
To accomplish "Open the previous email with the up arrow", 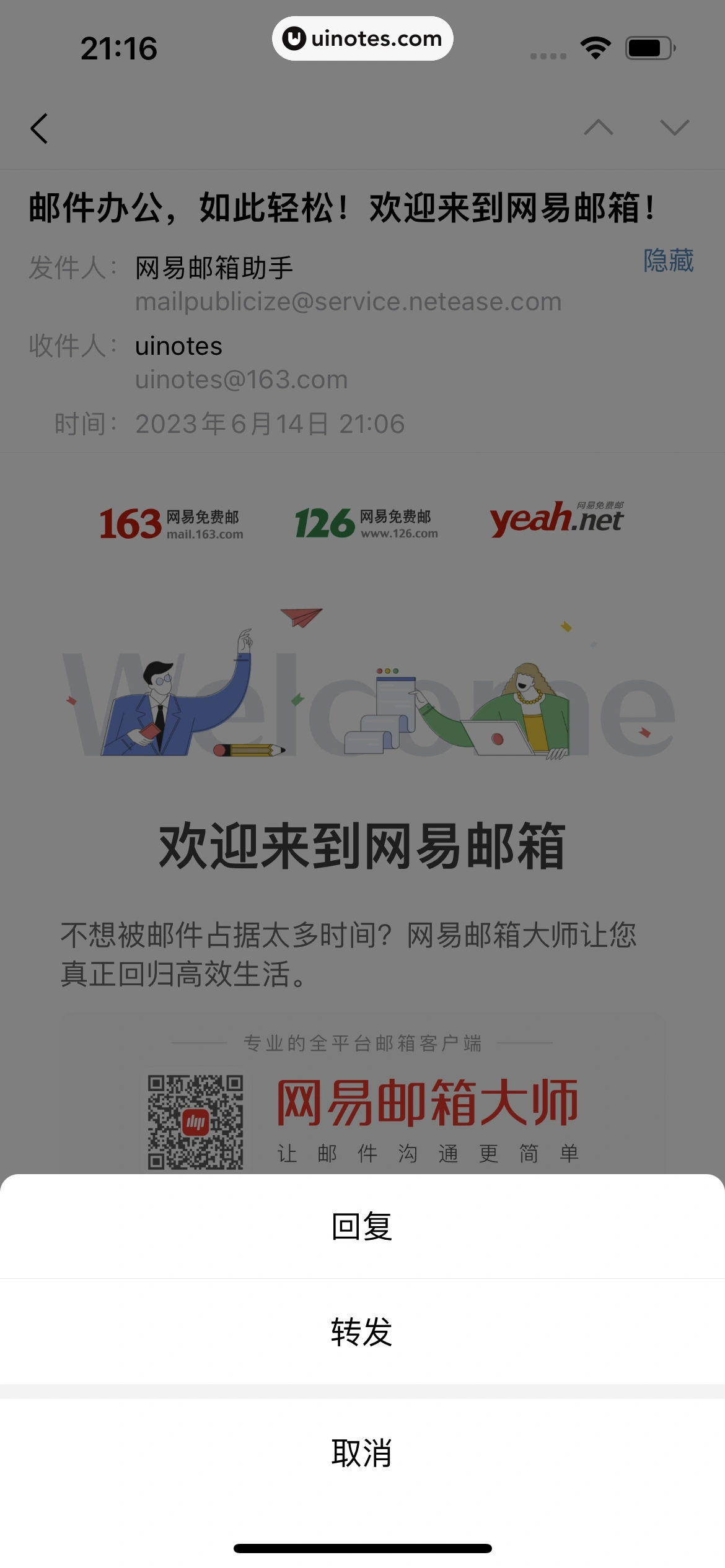I will (x=598, y=128).
